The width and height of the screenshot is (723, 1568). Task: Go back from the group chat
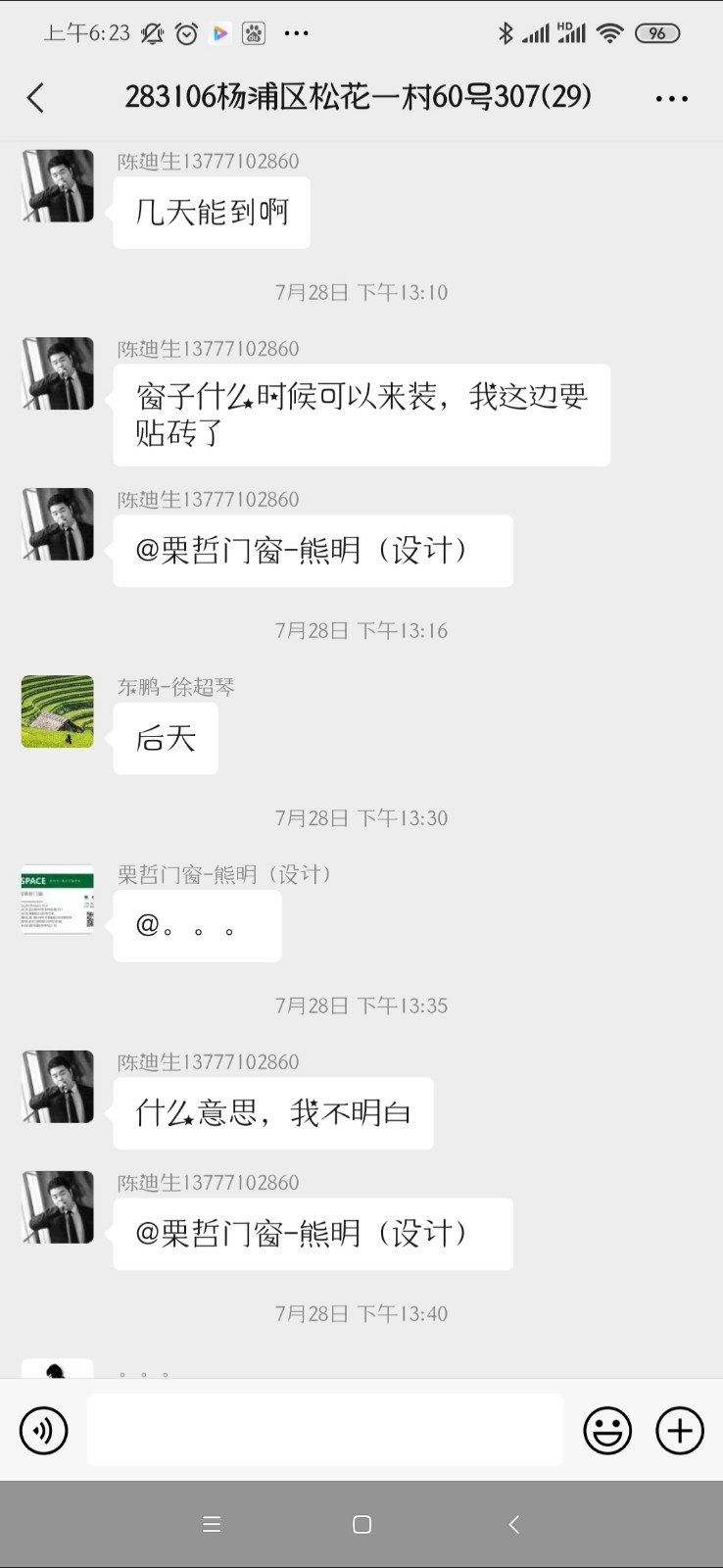pyautogui.click(x=36, y=98)
